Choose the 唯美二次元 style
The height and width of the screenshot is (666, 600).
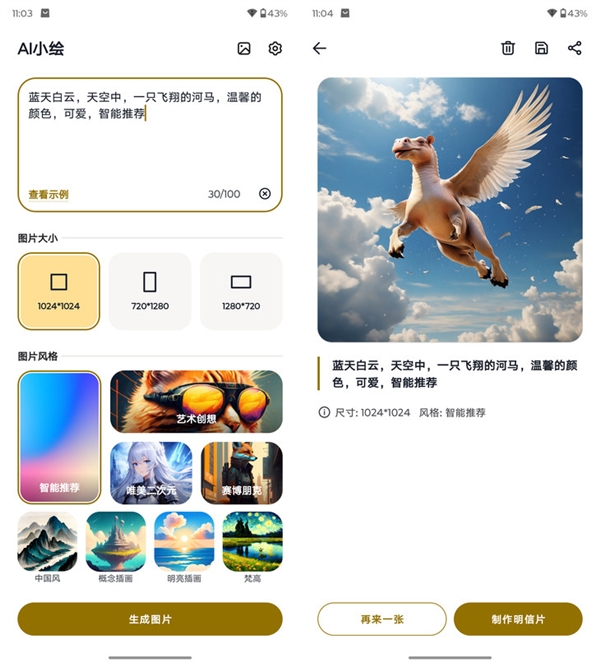coord(151,473)
